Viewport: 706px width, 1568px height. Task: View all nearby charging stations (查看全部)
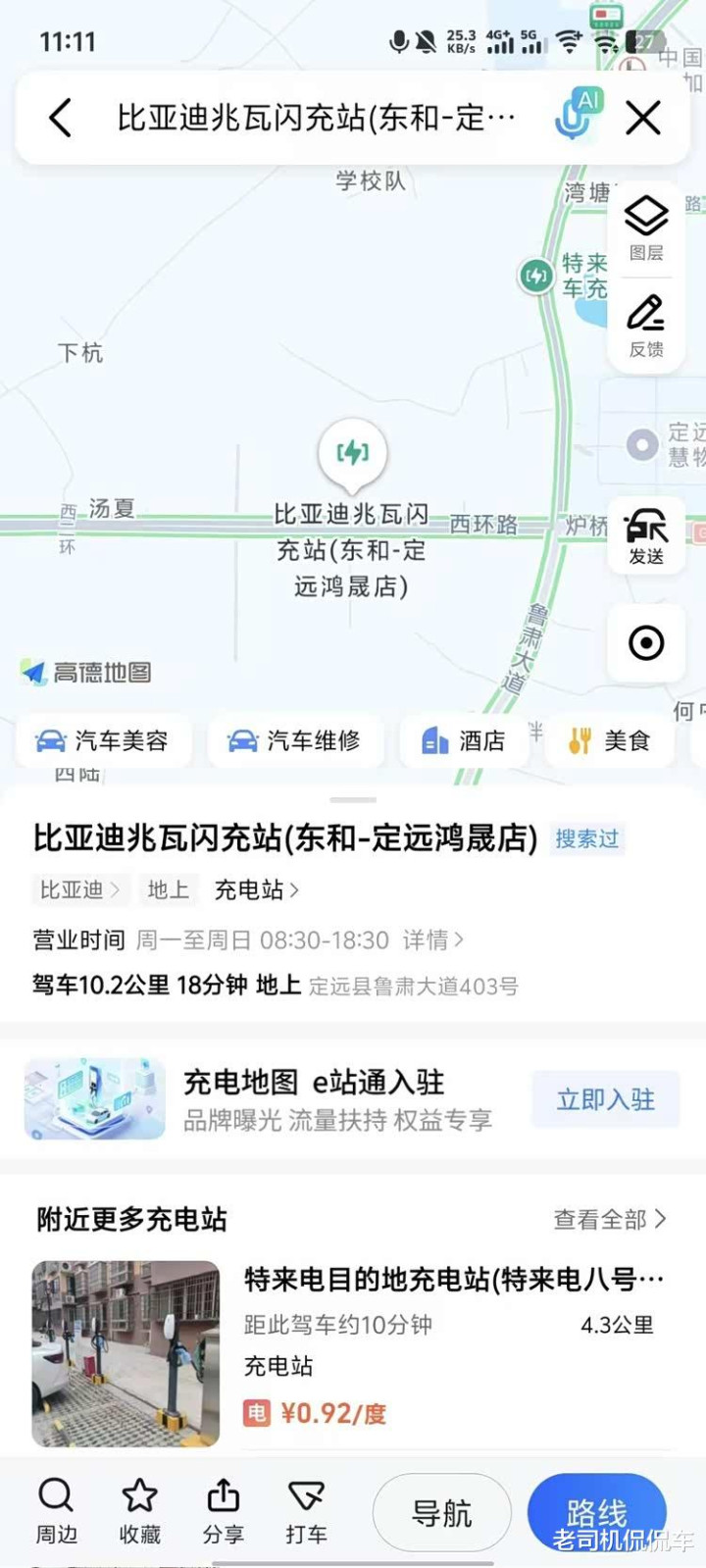coord(609,1219)
